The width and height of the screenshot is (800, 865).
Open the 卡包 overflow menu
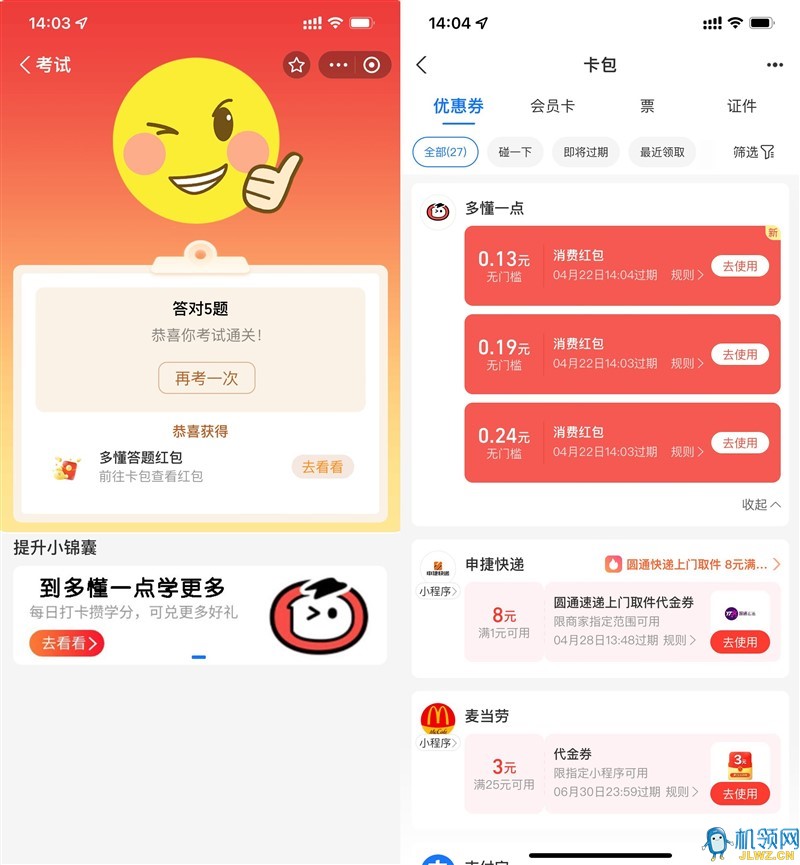(x=775, y=65)
